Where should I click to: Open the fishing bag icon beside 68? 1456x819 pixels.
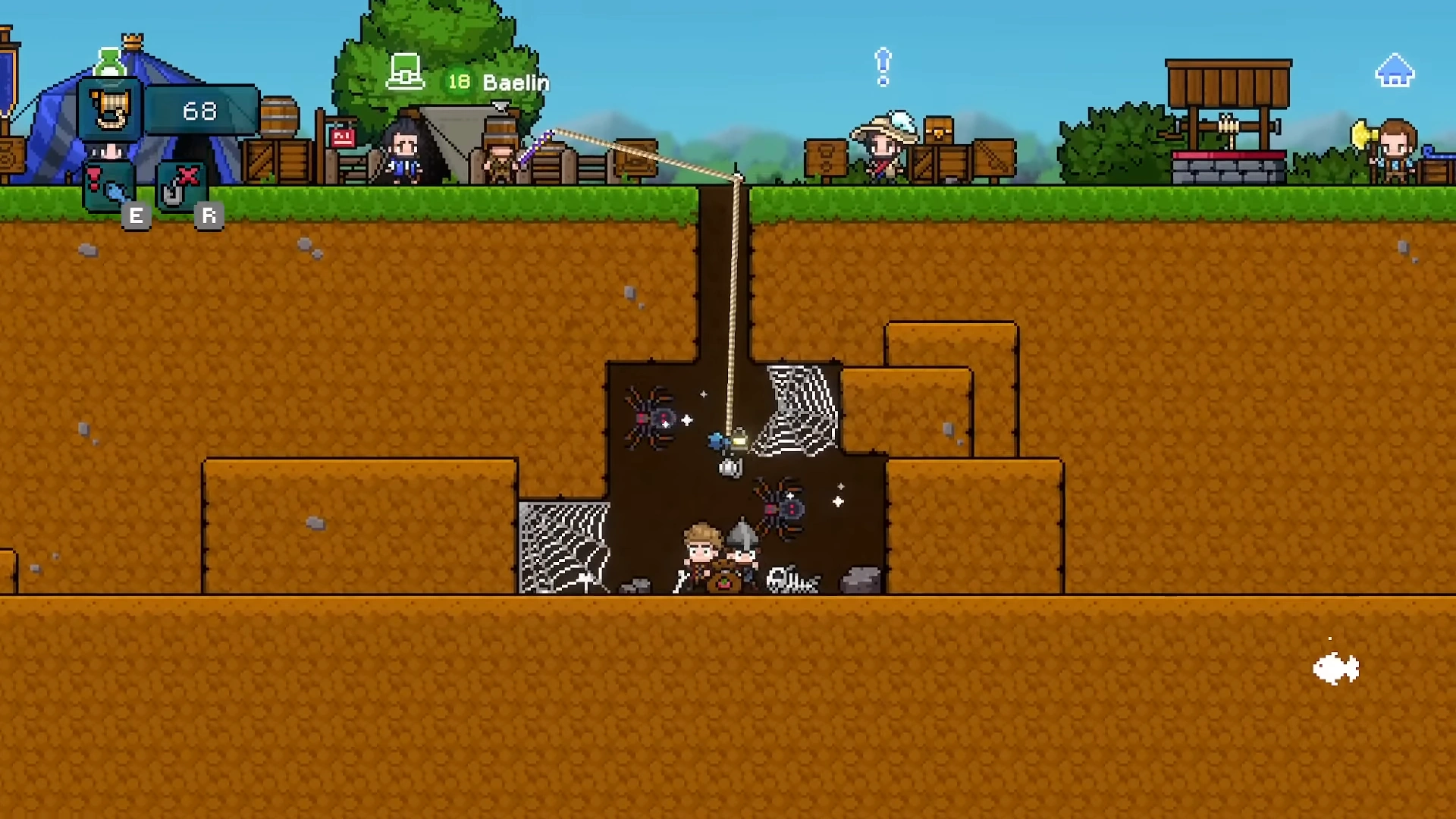110,111
